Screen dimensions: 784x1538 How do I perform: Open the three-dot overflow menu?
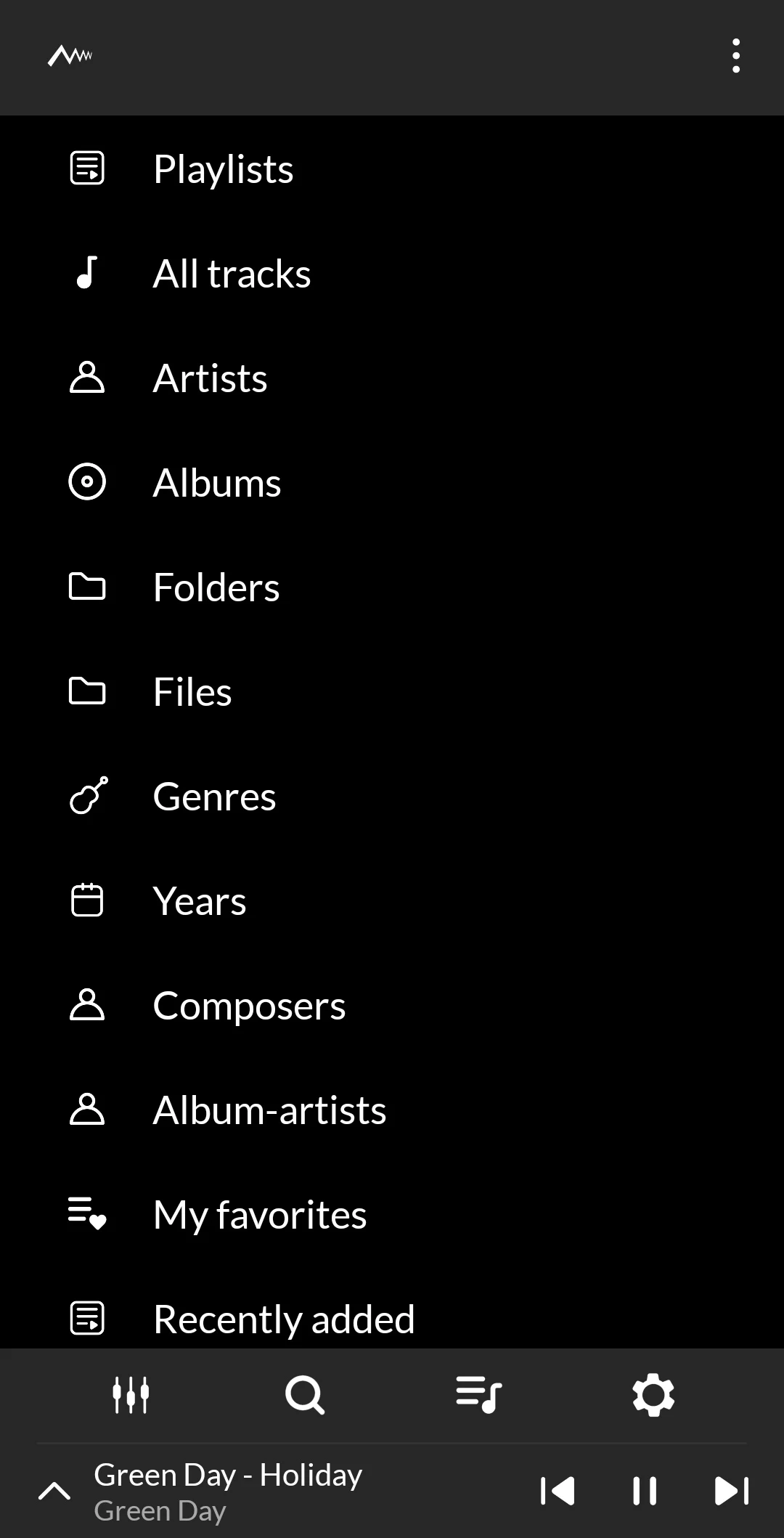tap(736, 56)
